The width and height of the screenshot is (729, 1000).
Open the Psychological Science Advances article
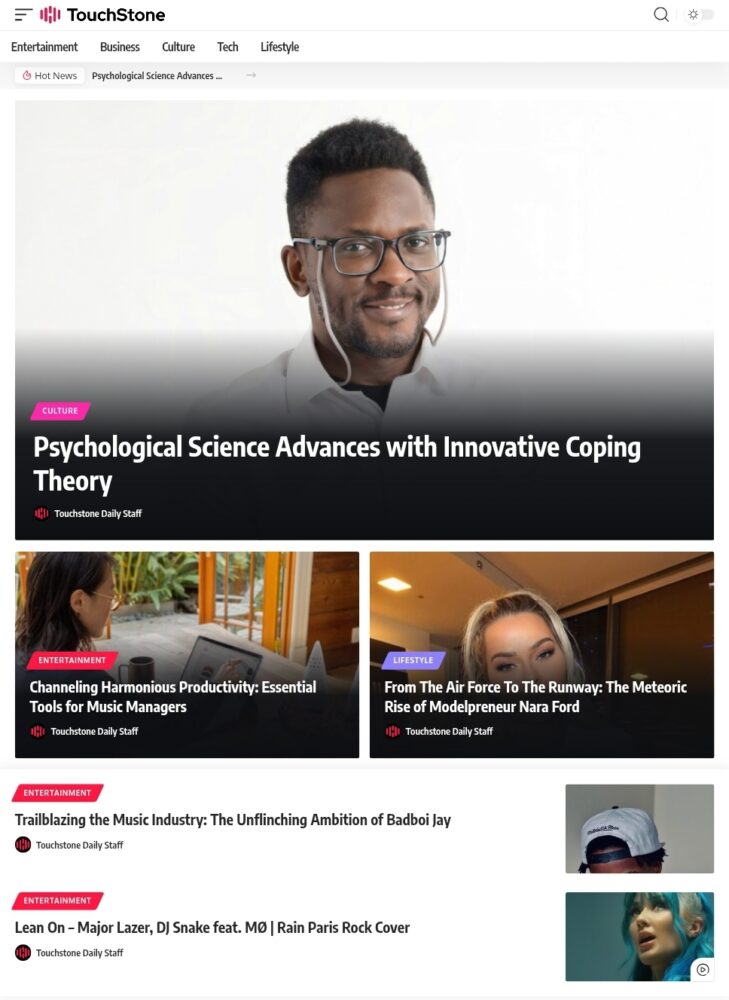coord(336,464)
